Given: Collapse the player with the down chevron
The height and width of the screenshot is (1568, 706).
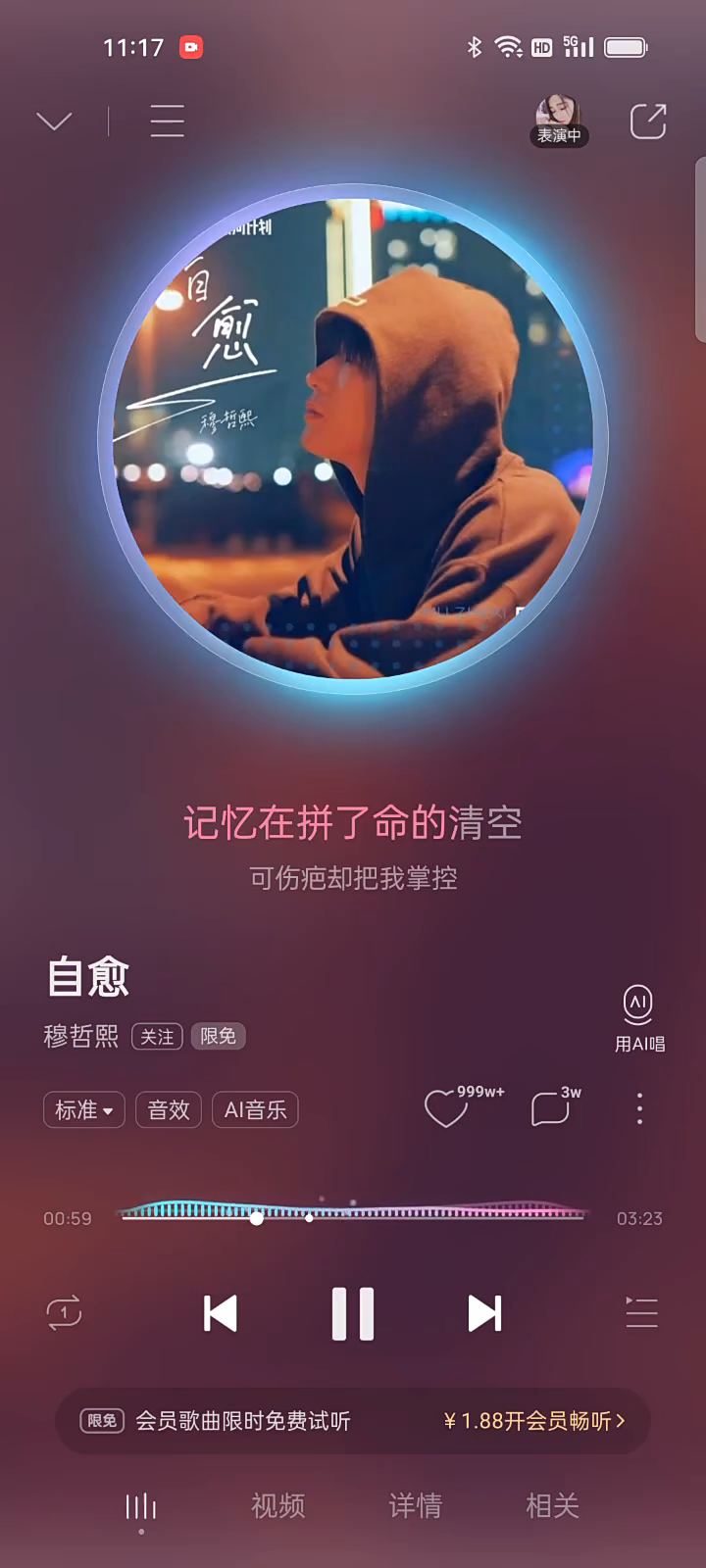Looking at the screenshot, I should (54, 122).
